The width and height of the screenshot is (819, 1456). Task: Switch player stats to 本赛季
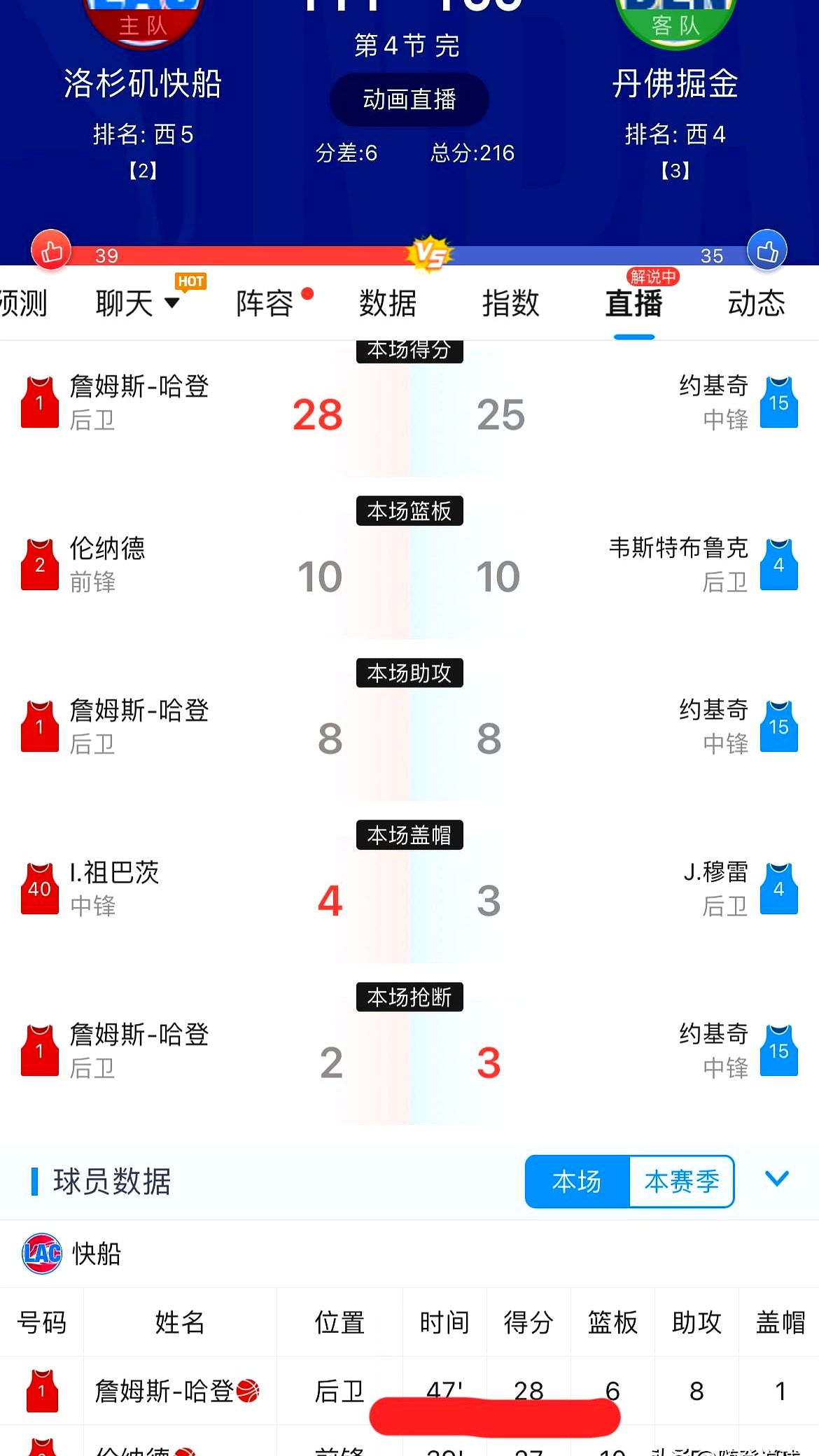pos(680,1181)
